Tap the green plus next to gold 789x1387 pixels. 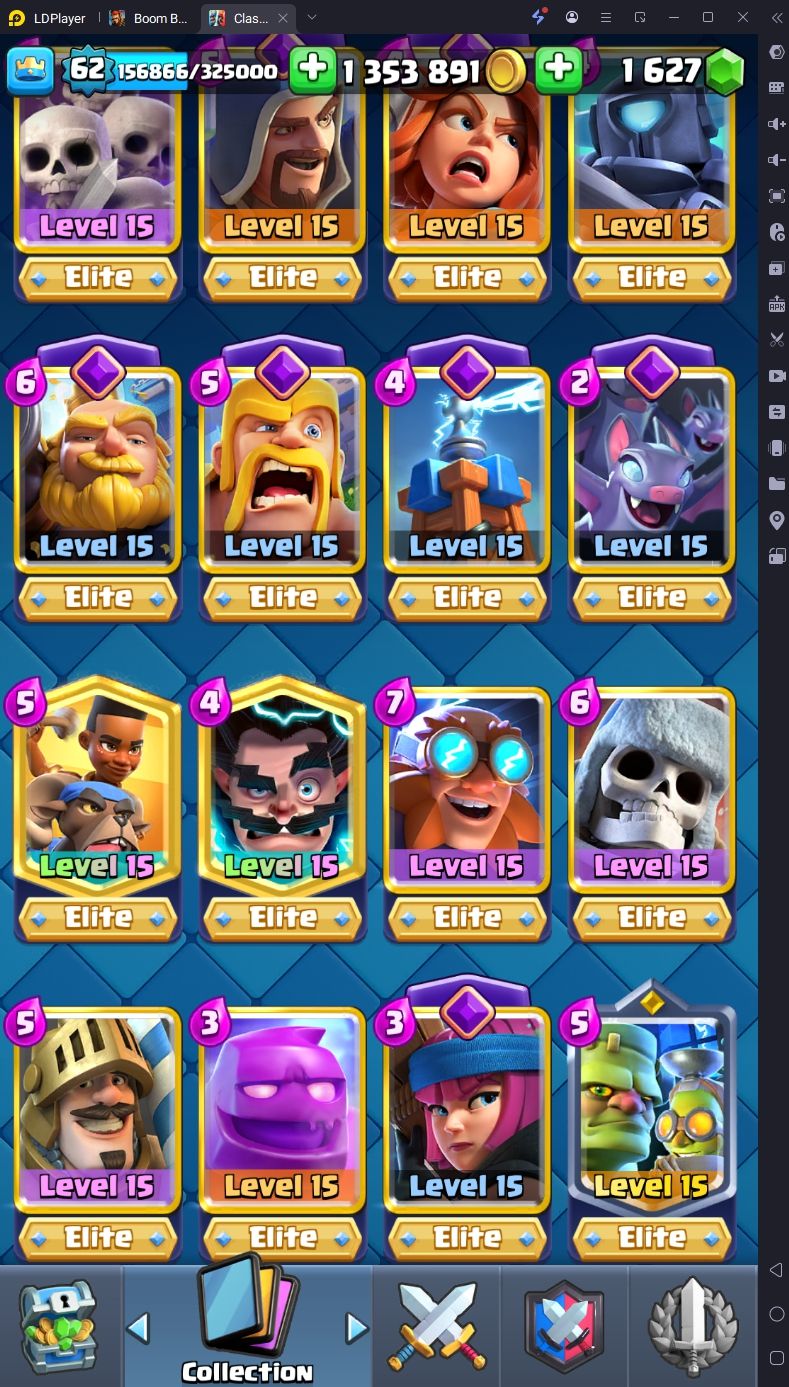point(313,69)
